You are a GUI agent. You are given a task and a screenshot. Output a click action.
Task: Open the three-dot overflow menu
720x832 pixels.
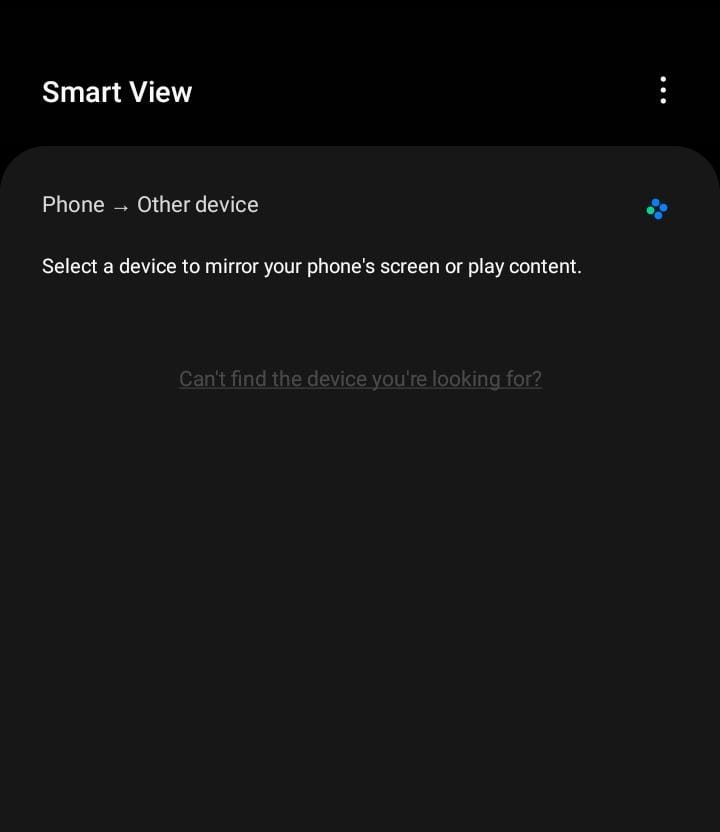tap(662, 91)
